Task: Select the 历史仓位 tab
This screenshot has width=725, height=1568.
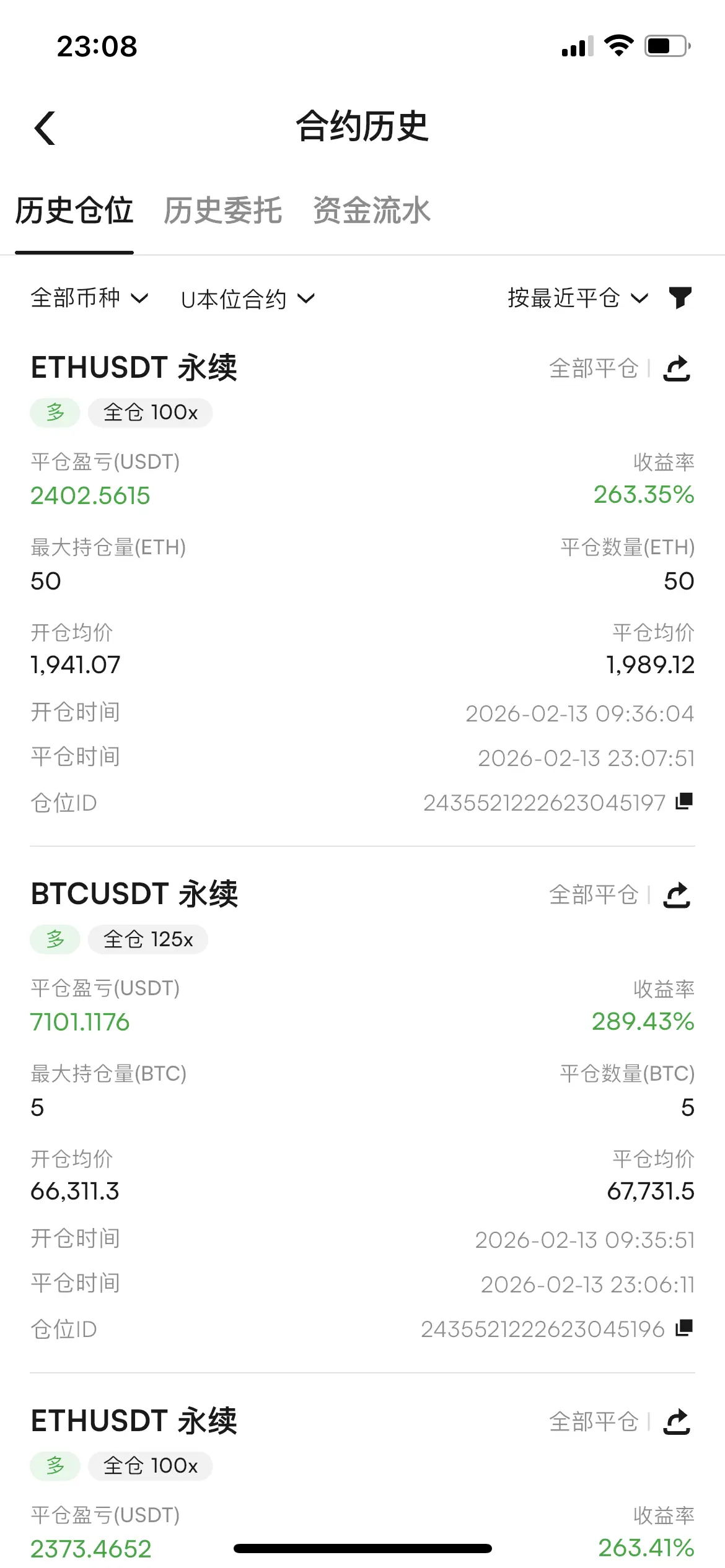Action: tap(74, 211)
